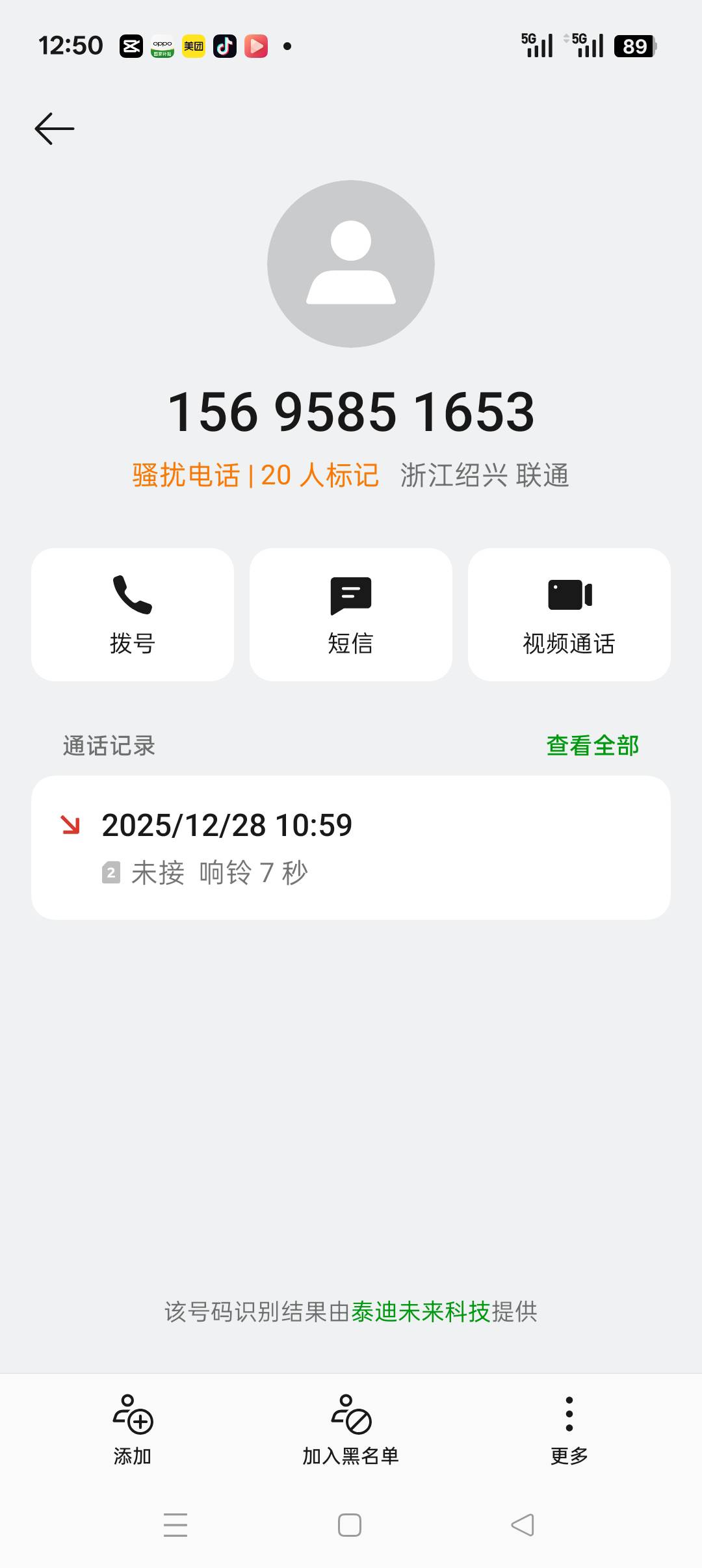The image size is (702, 1568).
Task: Open 查看全部 to view all call records
Action: (593, 746)
